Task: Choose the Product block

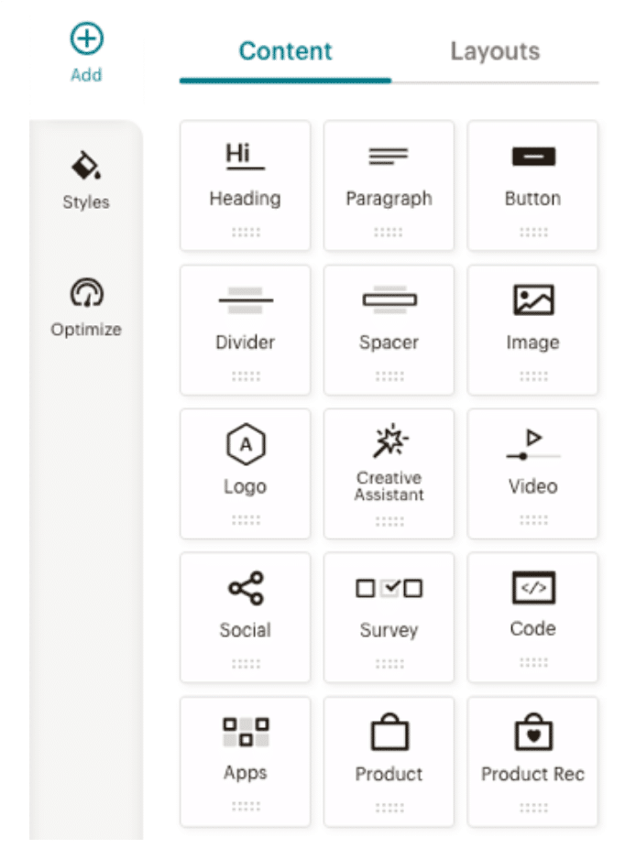Action: pyautogui.click(x=389, y=760)
